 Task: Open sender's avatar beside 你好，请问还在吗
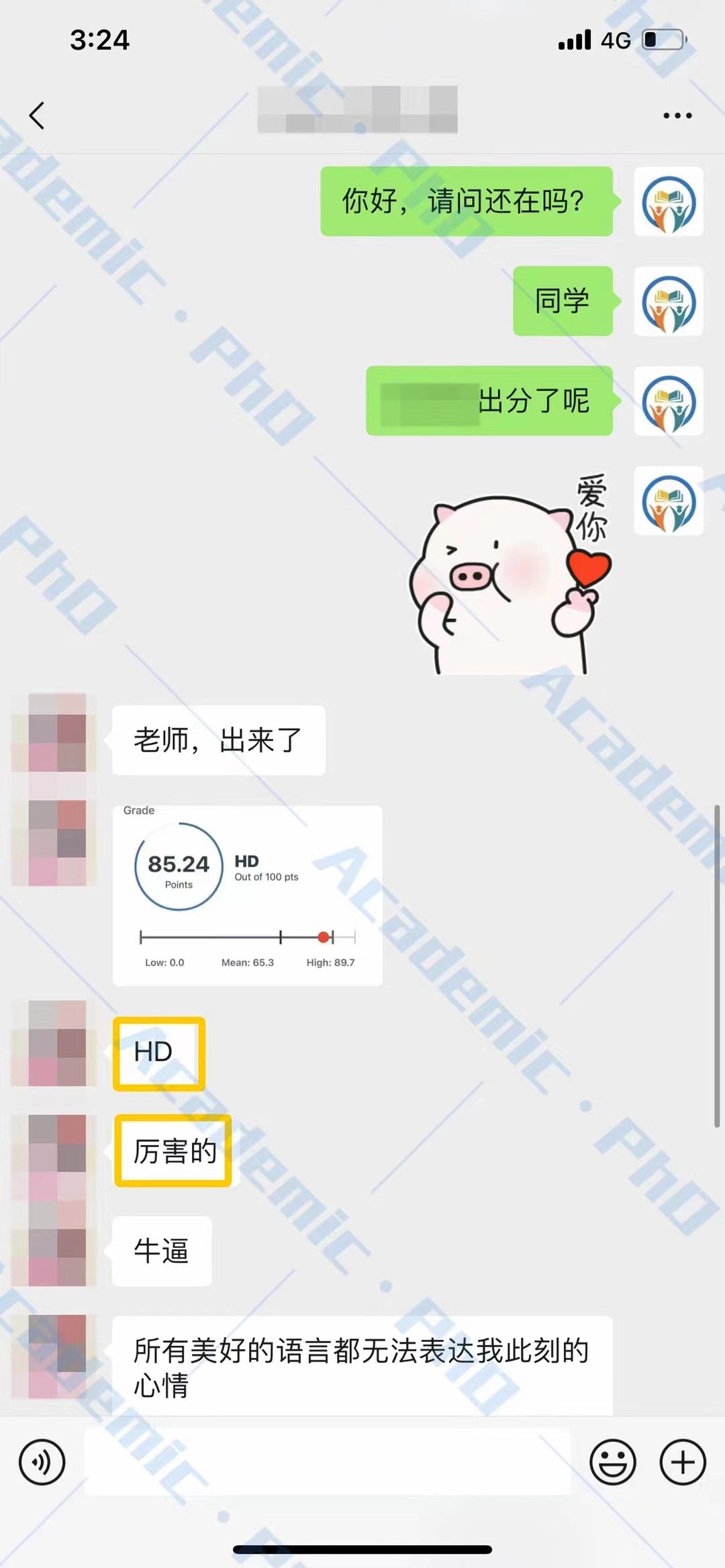point(669,201)
